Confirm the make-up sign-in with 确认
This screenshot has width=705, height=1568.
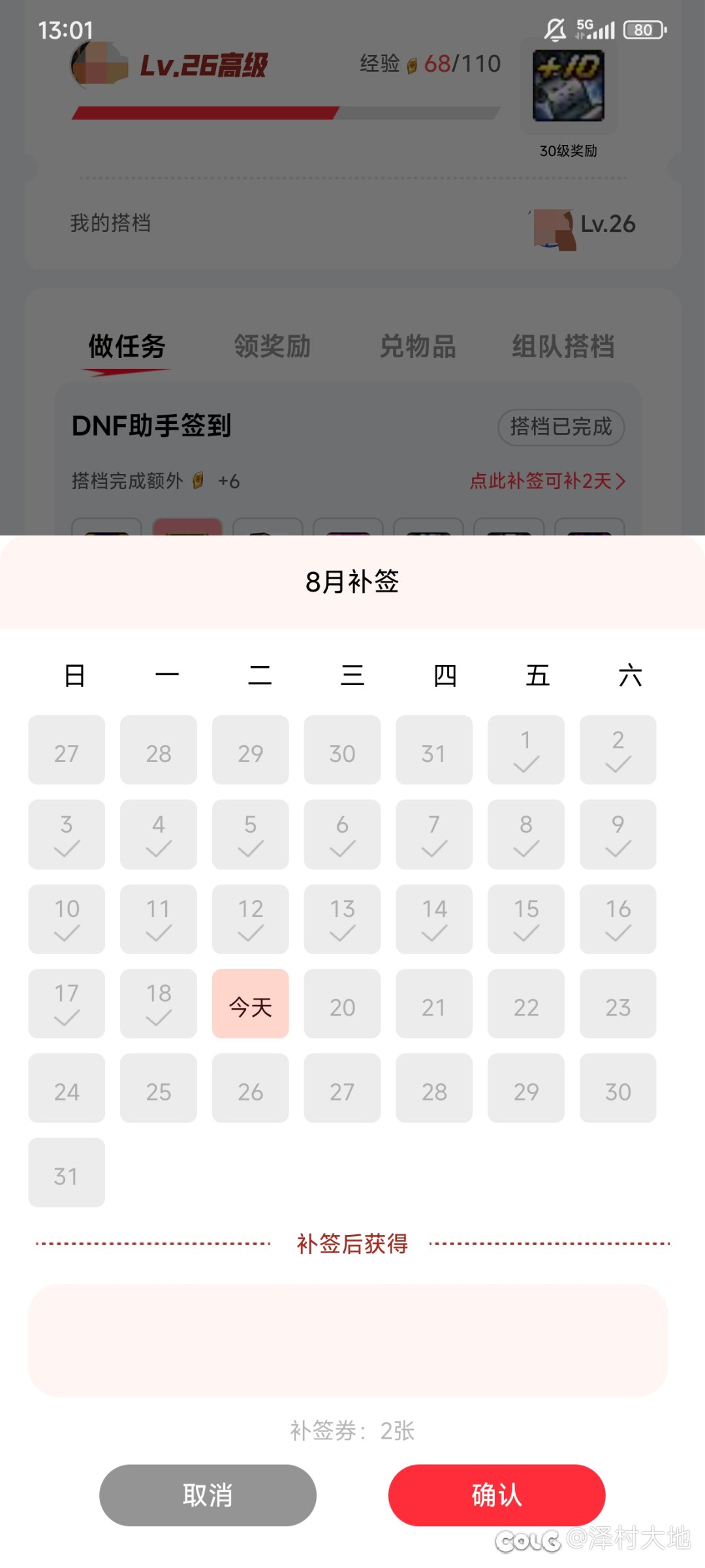[x=497, y=1495]
